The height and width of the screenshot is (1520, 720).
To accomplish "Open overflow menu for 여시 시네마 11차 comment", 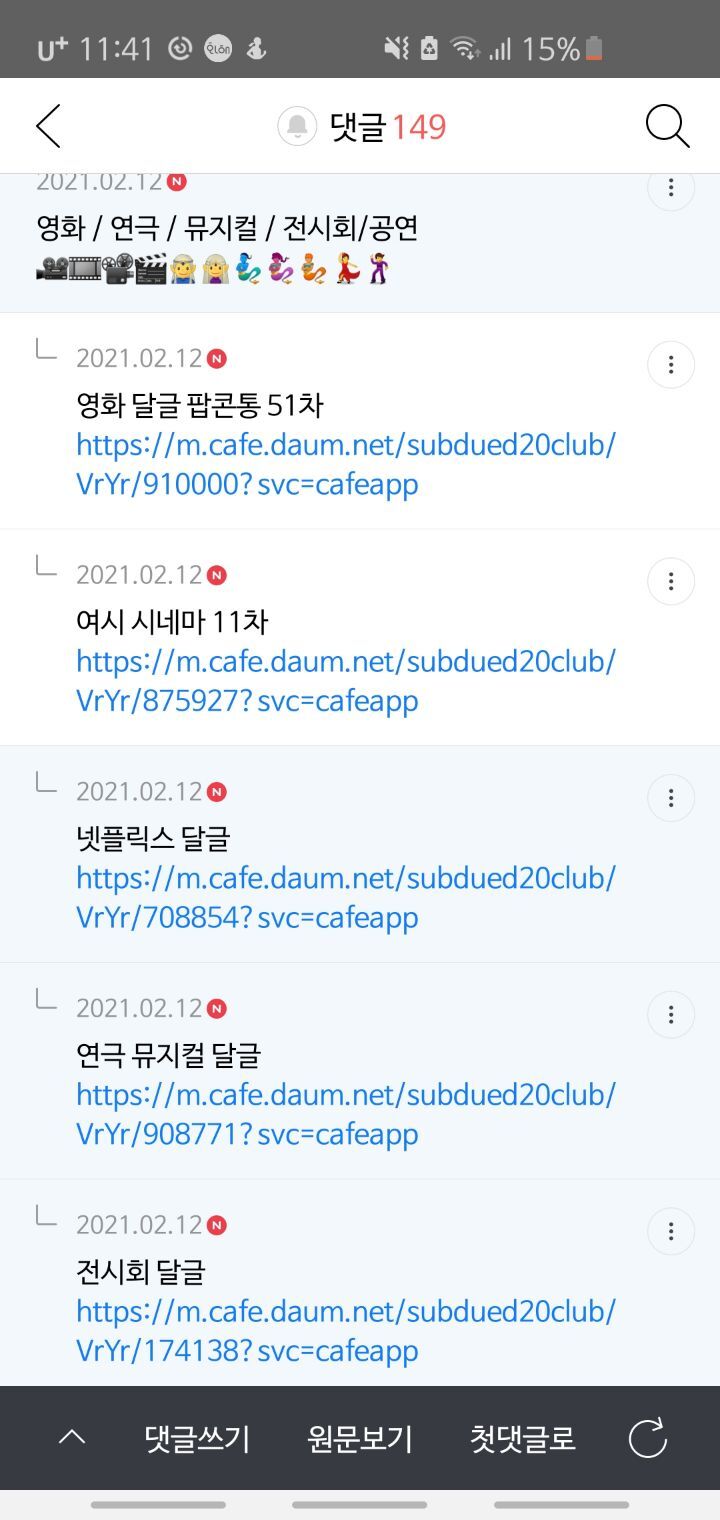I will pos(670,582).
